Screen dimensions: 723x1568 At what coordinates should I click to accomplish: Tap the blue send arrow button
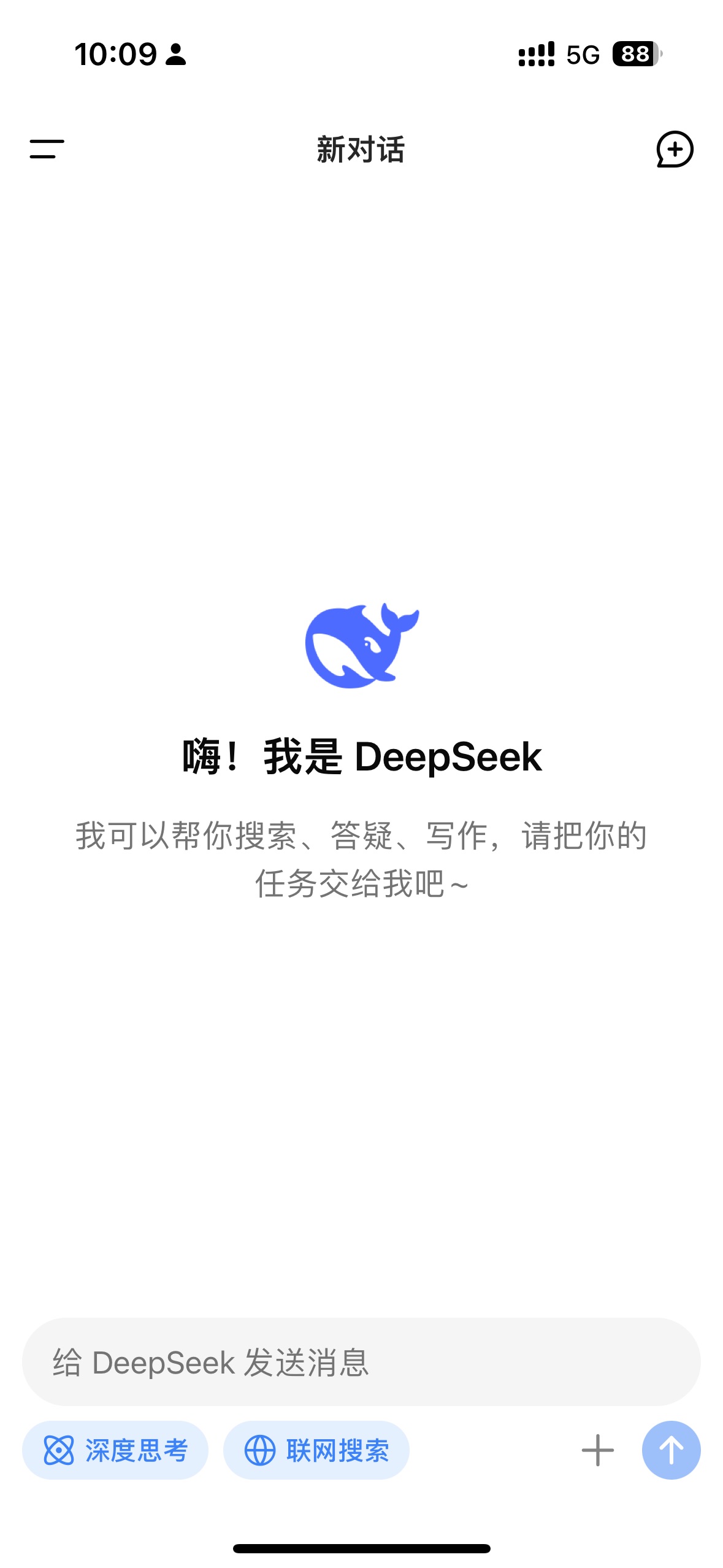[x=671, y=1451]
